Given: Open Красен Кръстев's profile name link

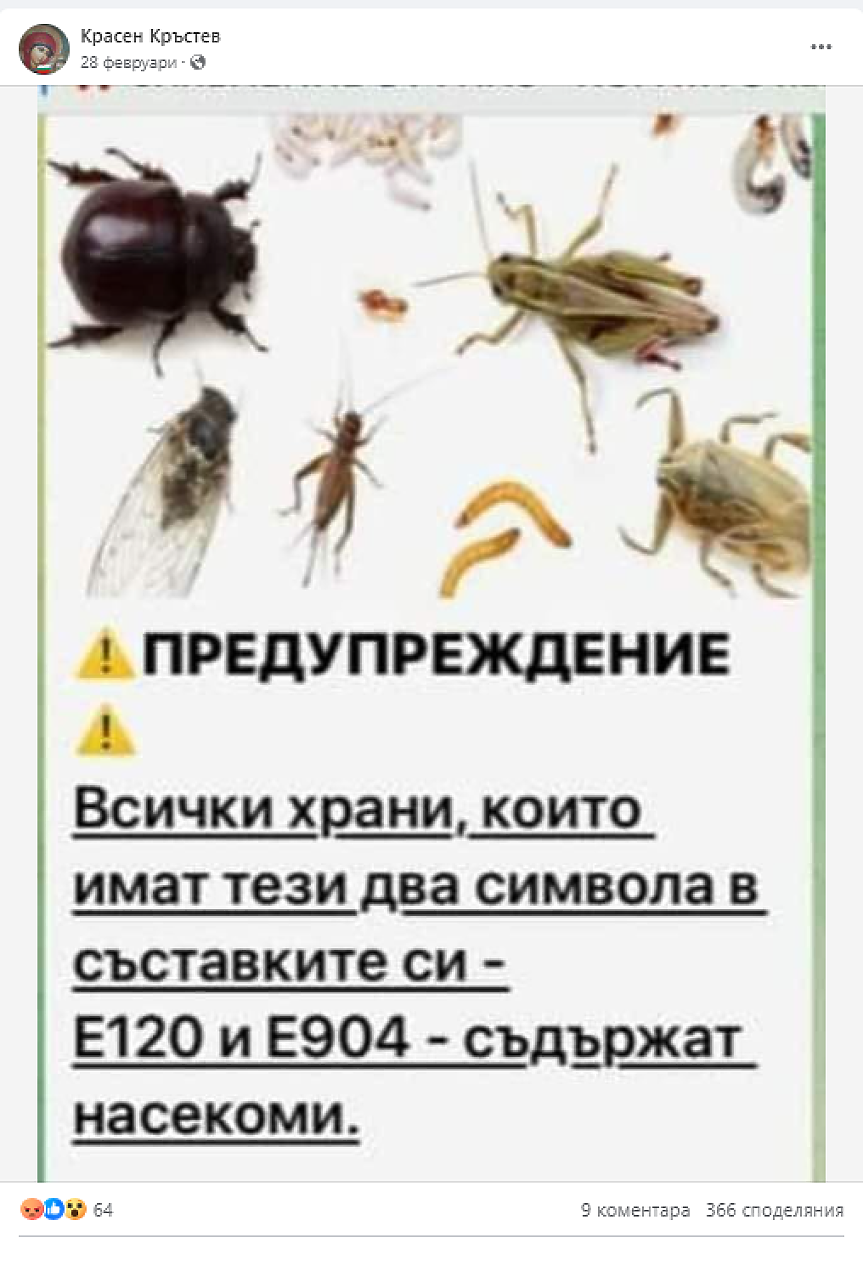Looking at the screenshot, I should [150, 37].
